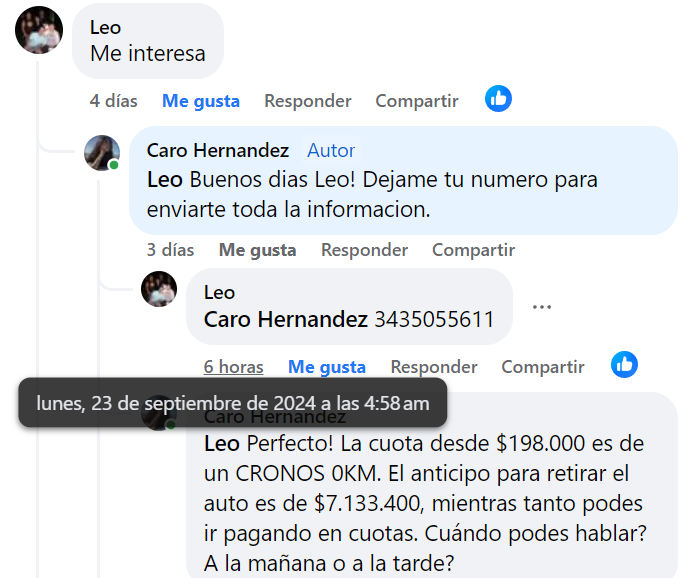Like Caro Hernandez's 'Buenos dias Leo' reply
The width and height of the screenshot is (686, 578).
point(257,250)
